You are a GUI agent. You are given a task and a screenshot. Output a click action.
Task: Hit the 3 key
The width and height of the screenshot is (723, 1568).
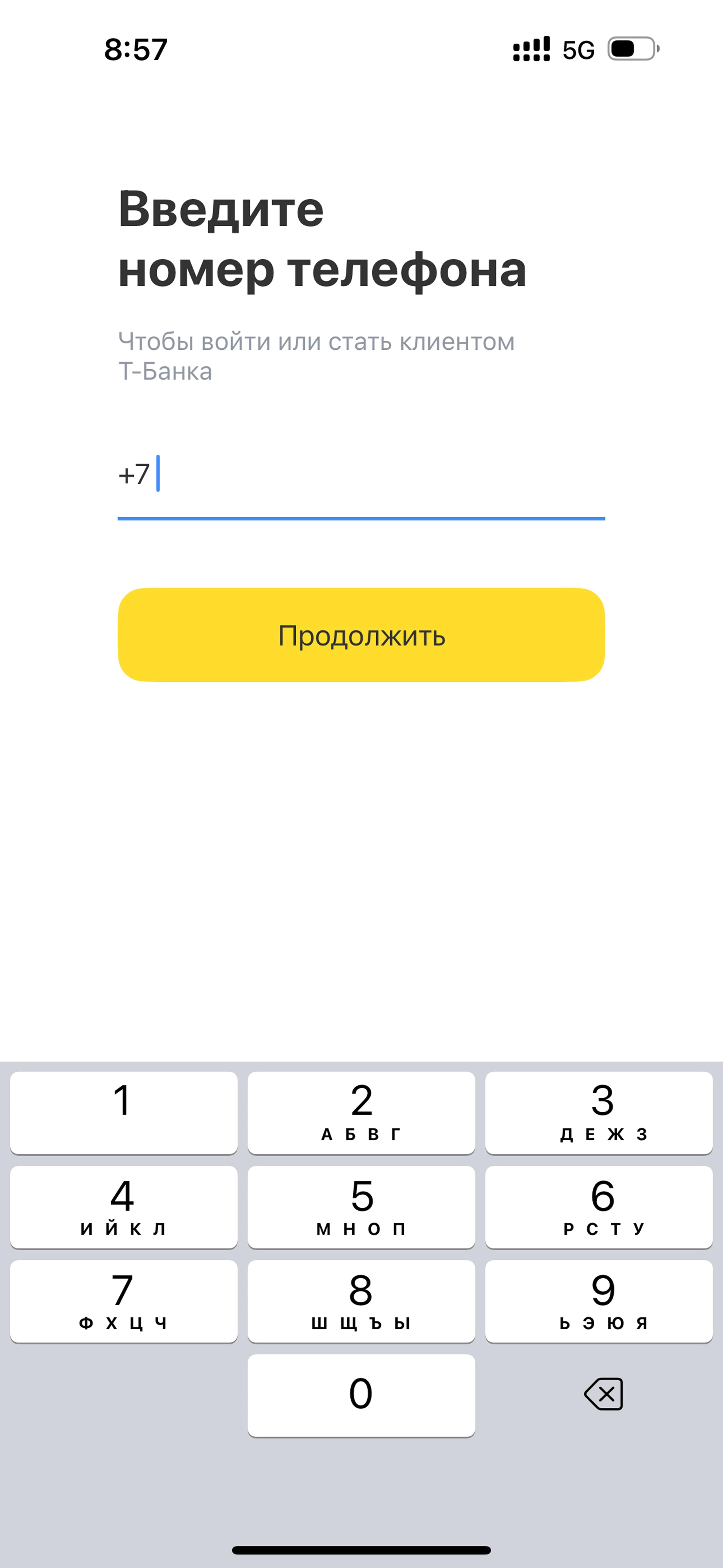pyautogui.click(x=599, y=1113)
